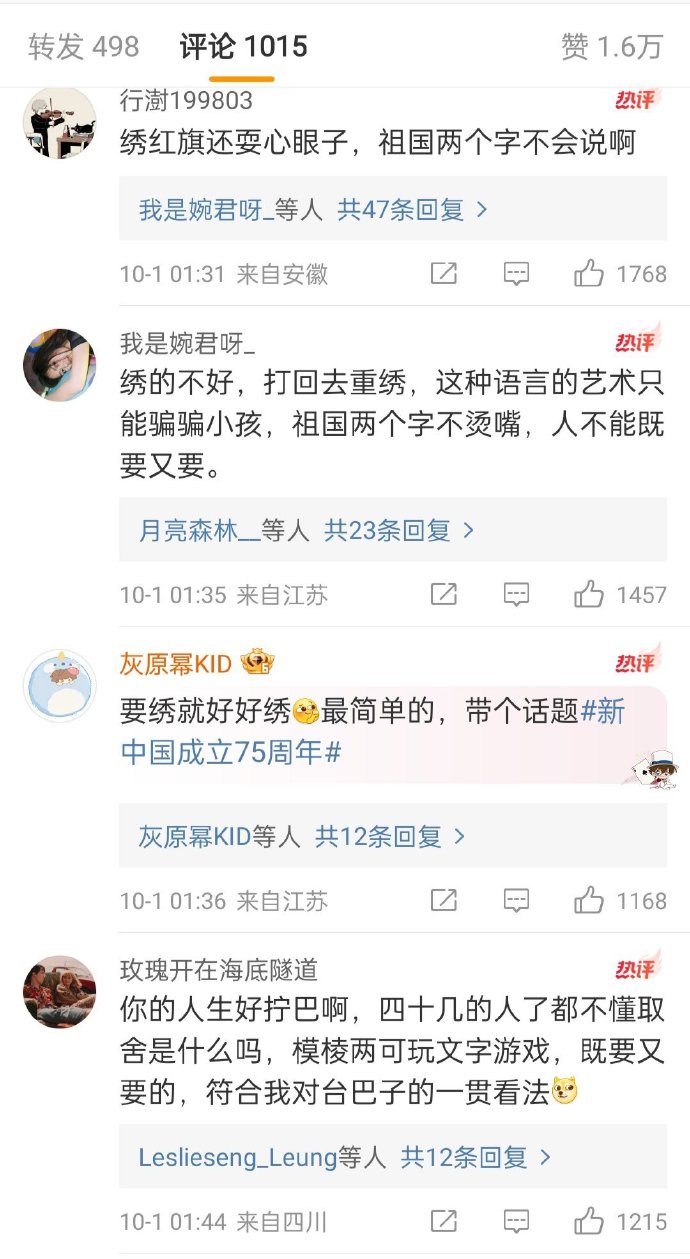Tap the comment icon under 玫瑰开在海底隧道's comment
The height and width of the screenshot is (1259, 690).
click(x=516, y=1221)
